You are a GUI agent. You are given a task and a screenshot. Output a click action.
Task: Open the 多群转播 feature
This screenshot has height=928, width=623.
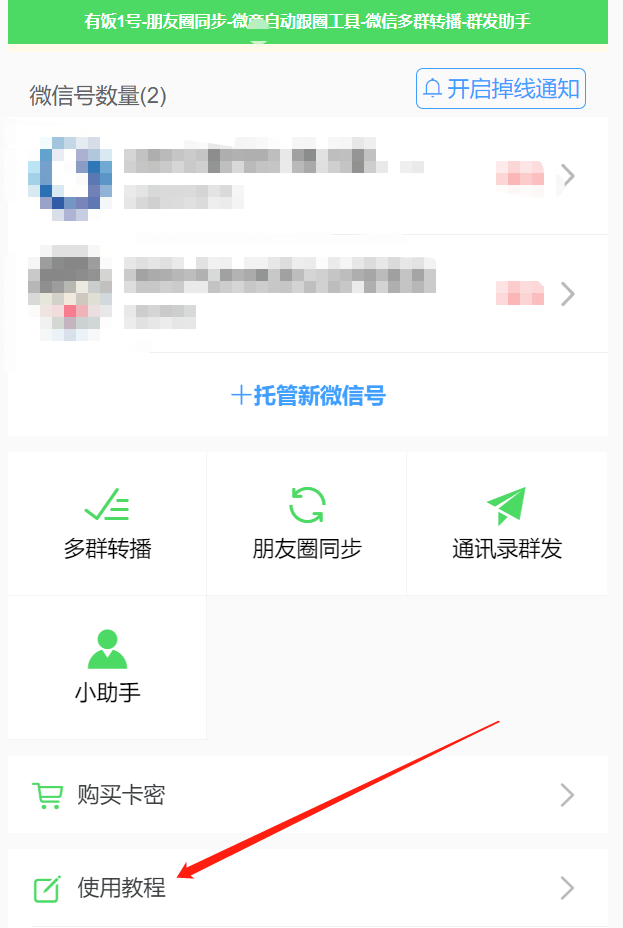coord(107,523)
